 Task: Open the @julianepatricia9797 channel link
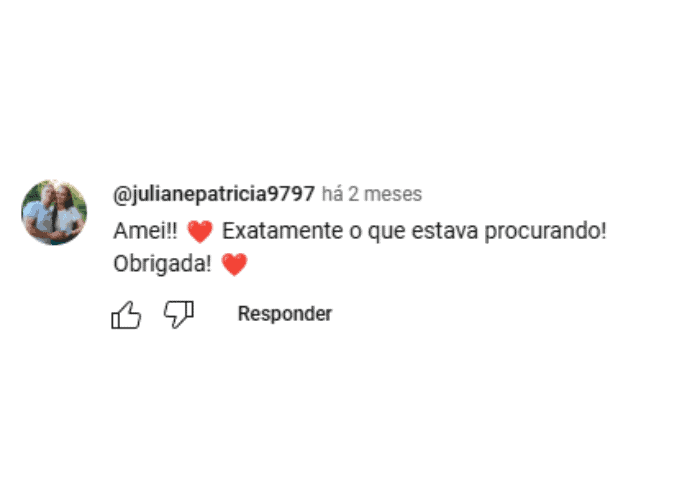point(214,194)
